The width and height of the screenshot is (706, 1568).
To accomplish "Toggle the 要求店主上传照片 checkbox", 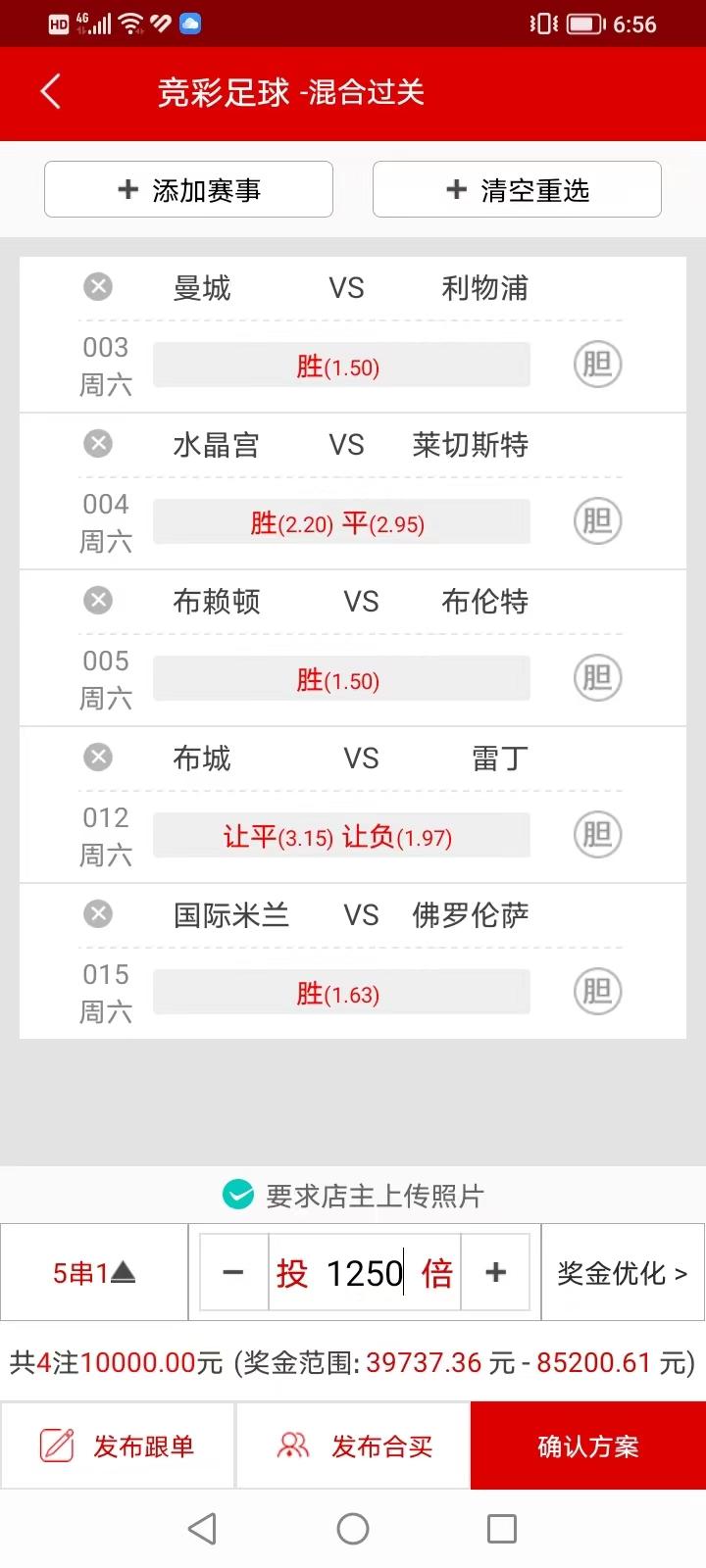I will click(238, 1195).
